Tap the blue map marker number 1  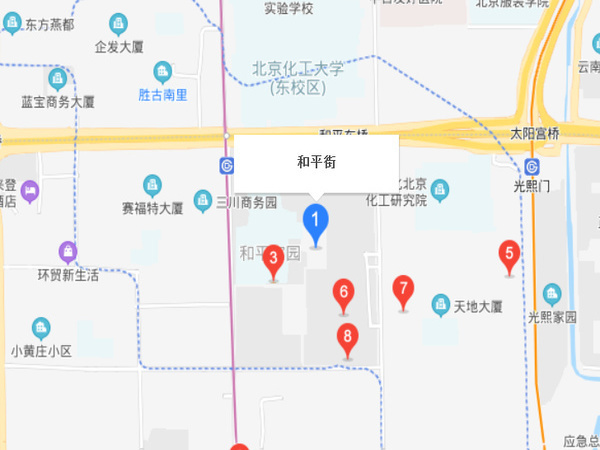316,220
